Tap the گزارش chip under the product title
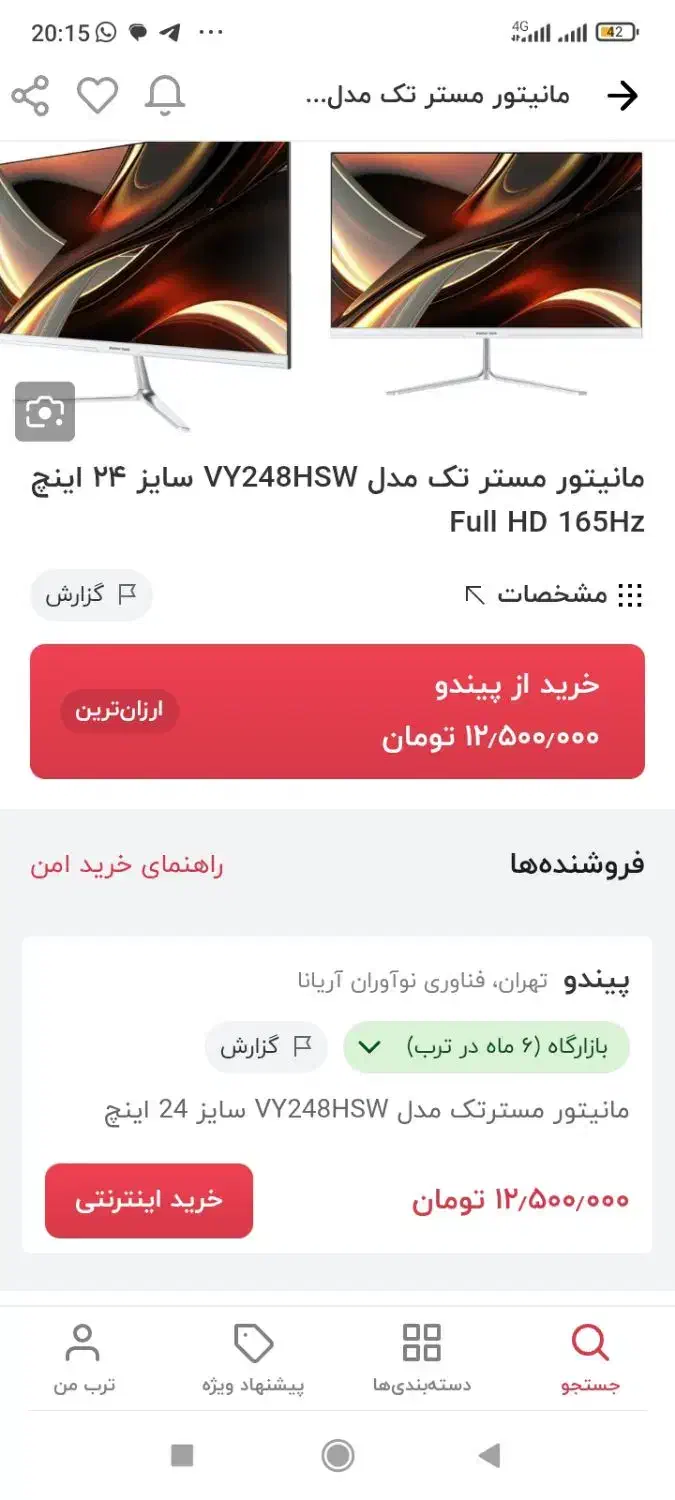 point(91,595)
